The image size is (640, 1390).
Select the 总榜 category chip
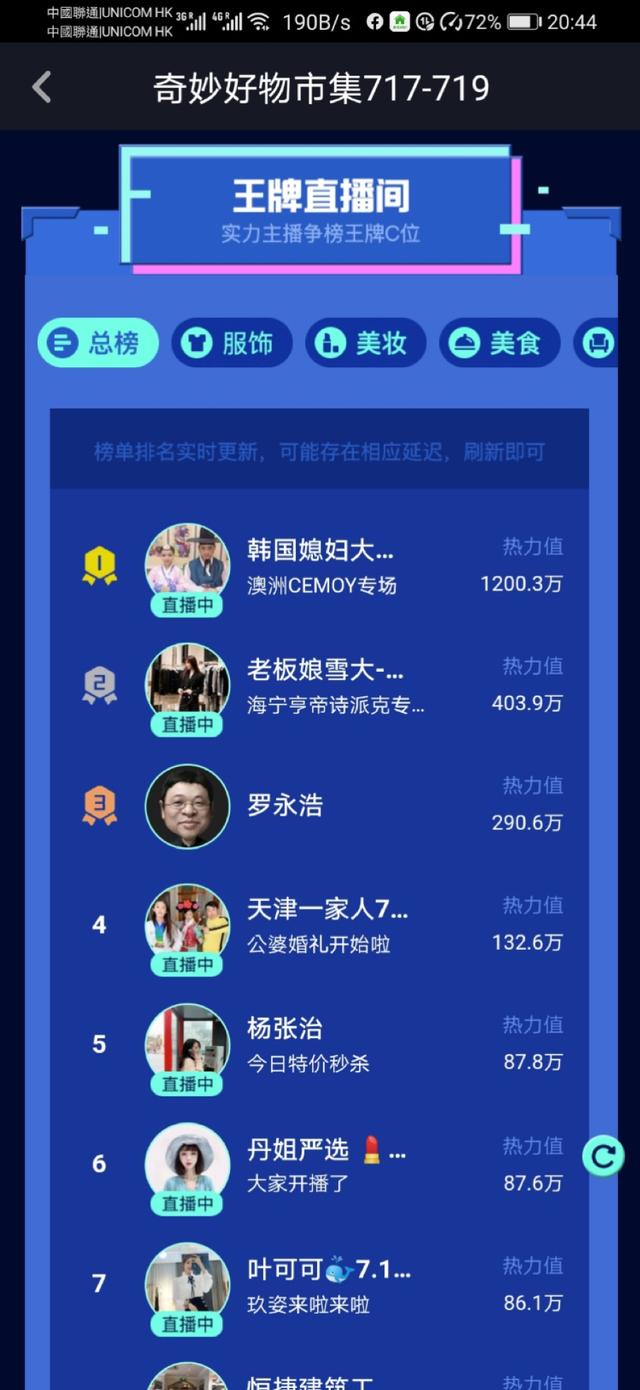tap(98, 344)
